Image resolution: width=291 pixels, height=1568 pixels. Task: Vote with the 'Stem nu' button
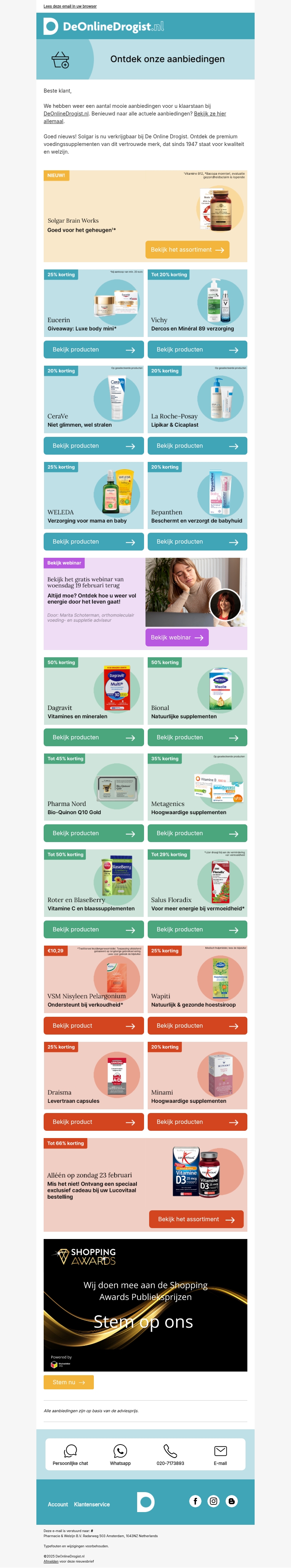[x=68, y=1382]
